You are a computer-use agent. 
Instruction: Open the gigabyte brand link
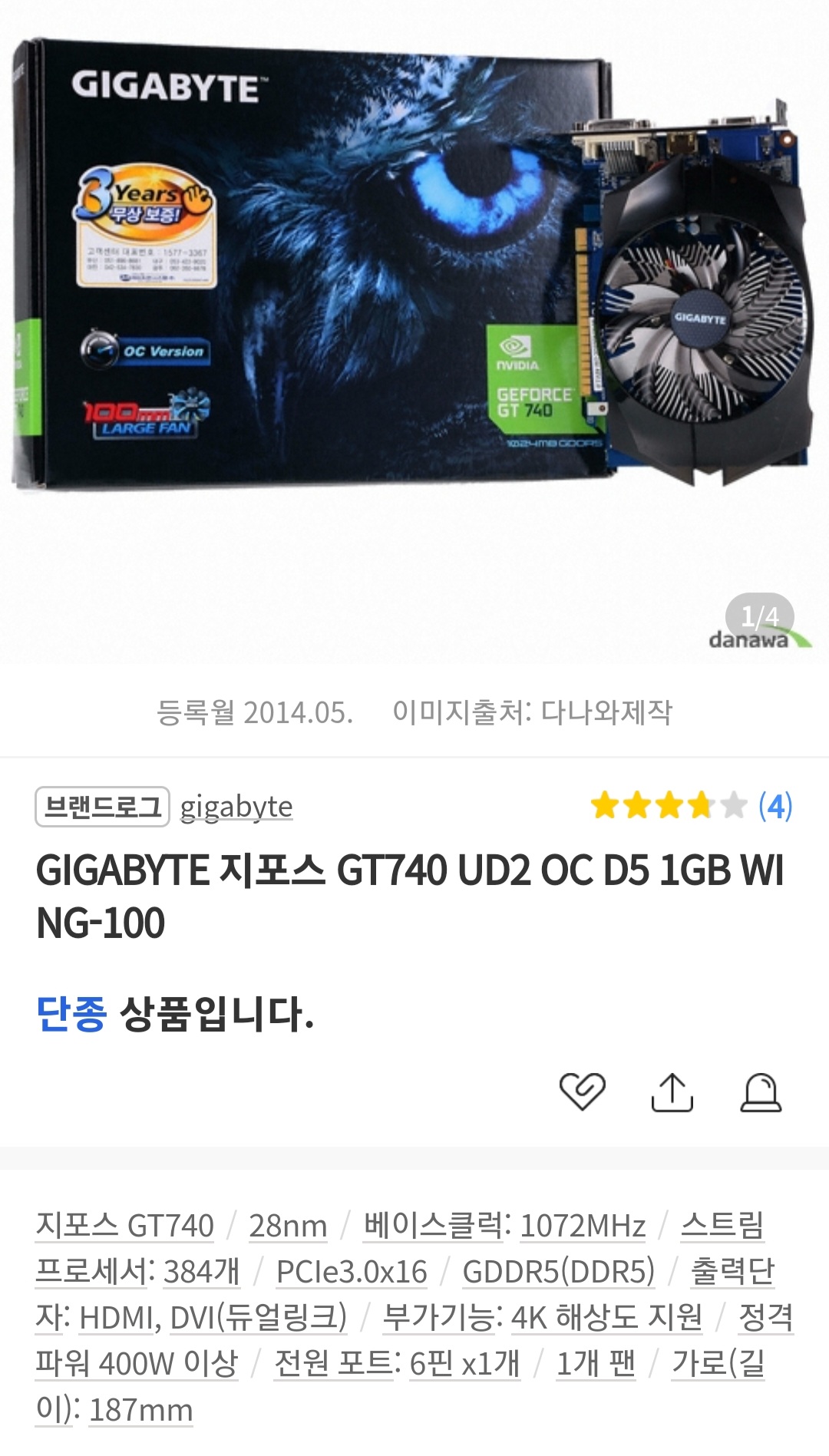[x=236, y=807]
